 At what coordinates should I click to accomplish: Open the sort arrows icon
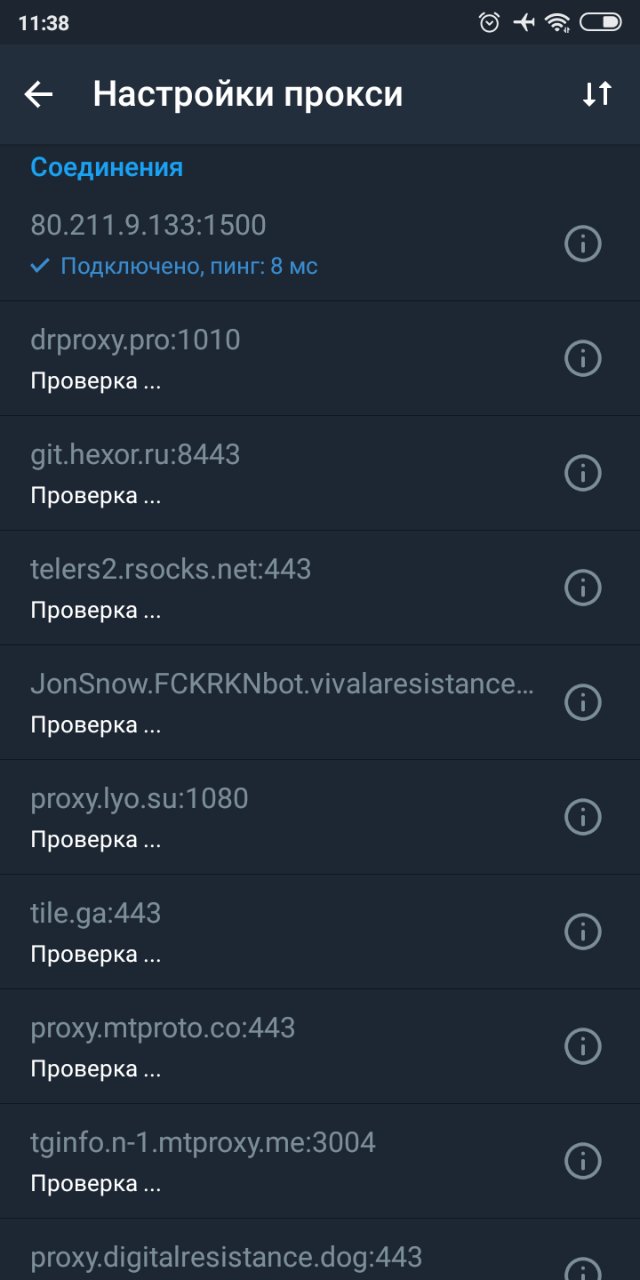click(x=597, y=94)
